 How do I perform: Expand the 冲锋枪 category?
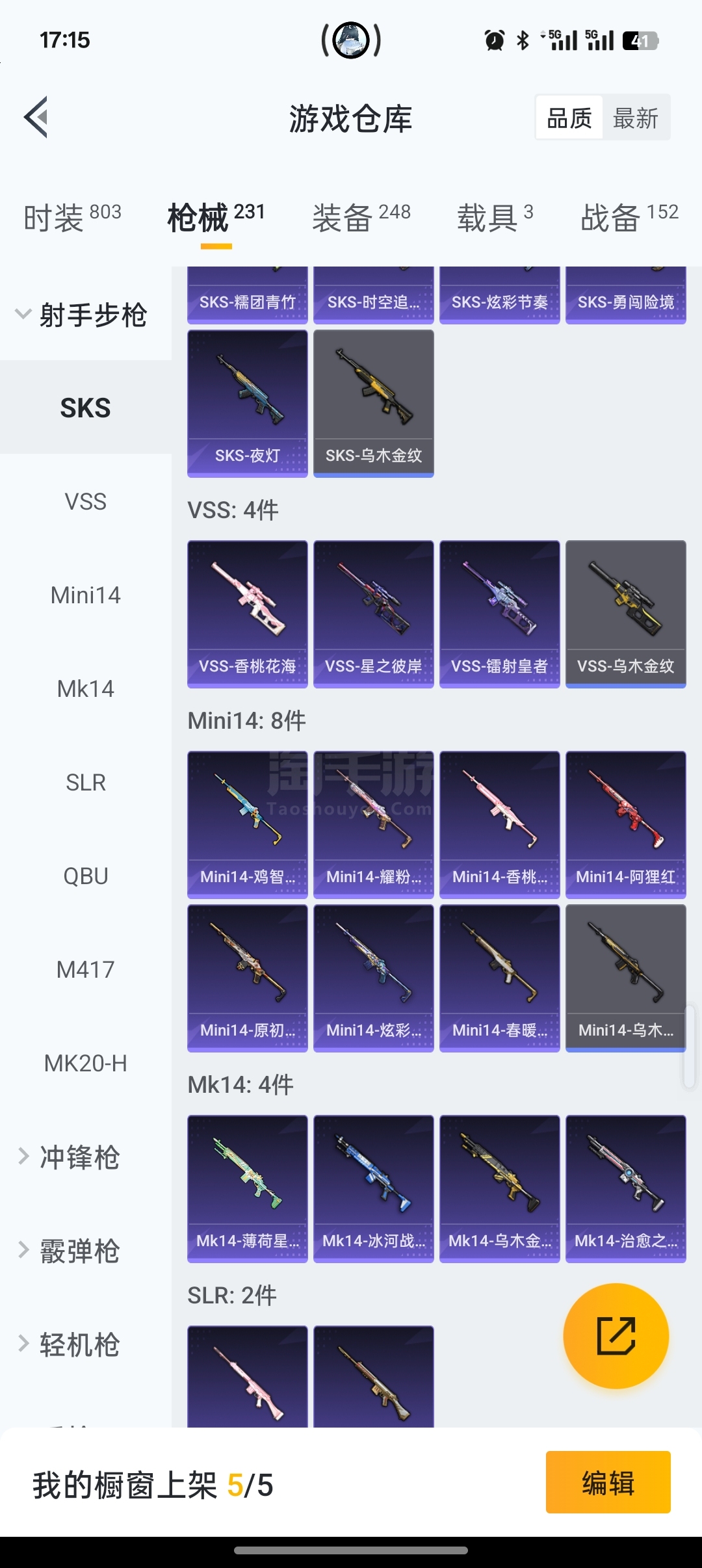tap(78, 1157)
